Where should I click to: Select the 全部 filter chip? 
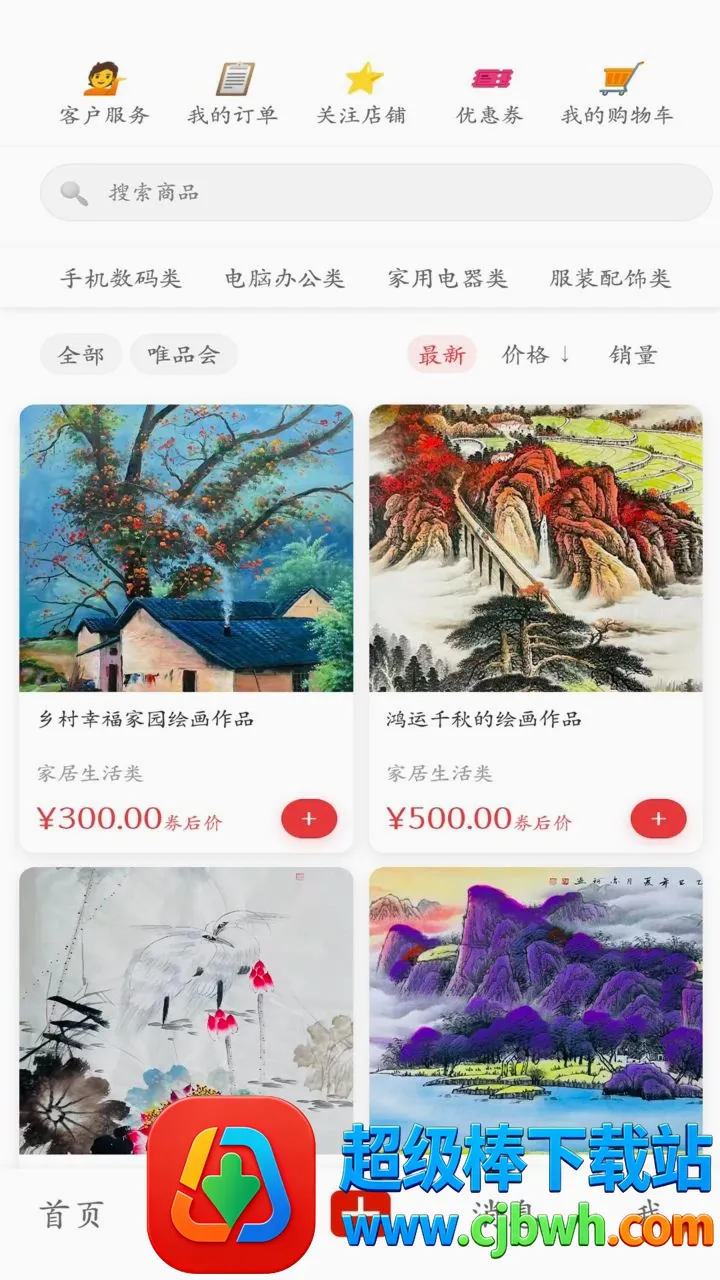tap(81, 354)
